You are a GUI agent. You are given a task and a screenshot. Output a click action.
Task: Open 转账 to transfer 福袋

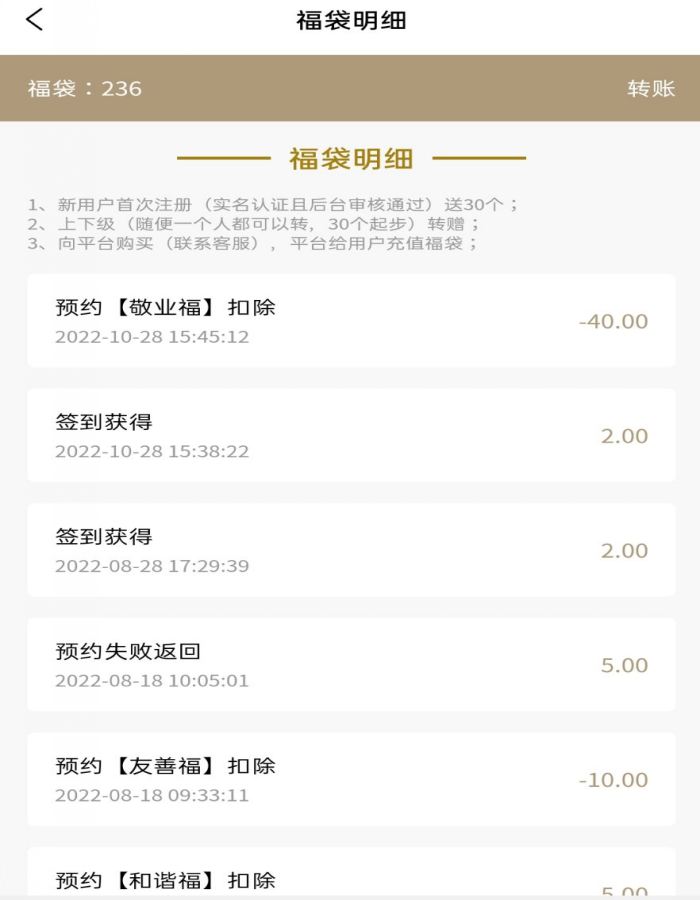[651, 88]
